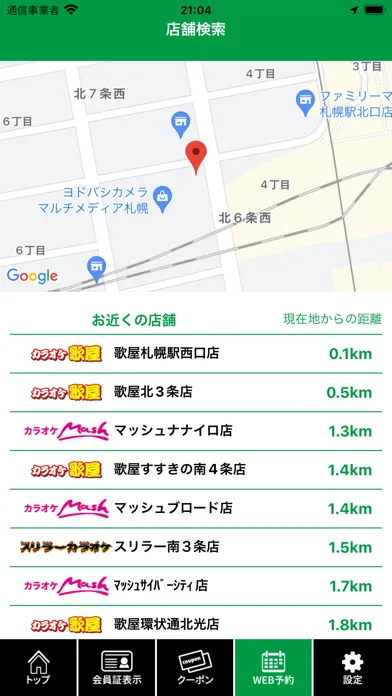Viewport: 392px width, 696px height.
Task: Open マッシュナナイロ店 from the list
Action: [196, 431]
